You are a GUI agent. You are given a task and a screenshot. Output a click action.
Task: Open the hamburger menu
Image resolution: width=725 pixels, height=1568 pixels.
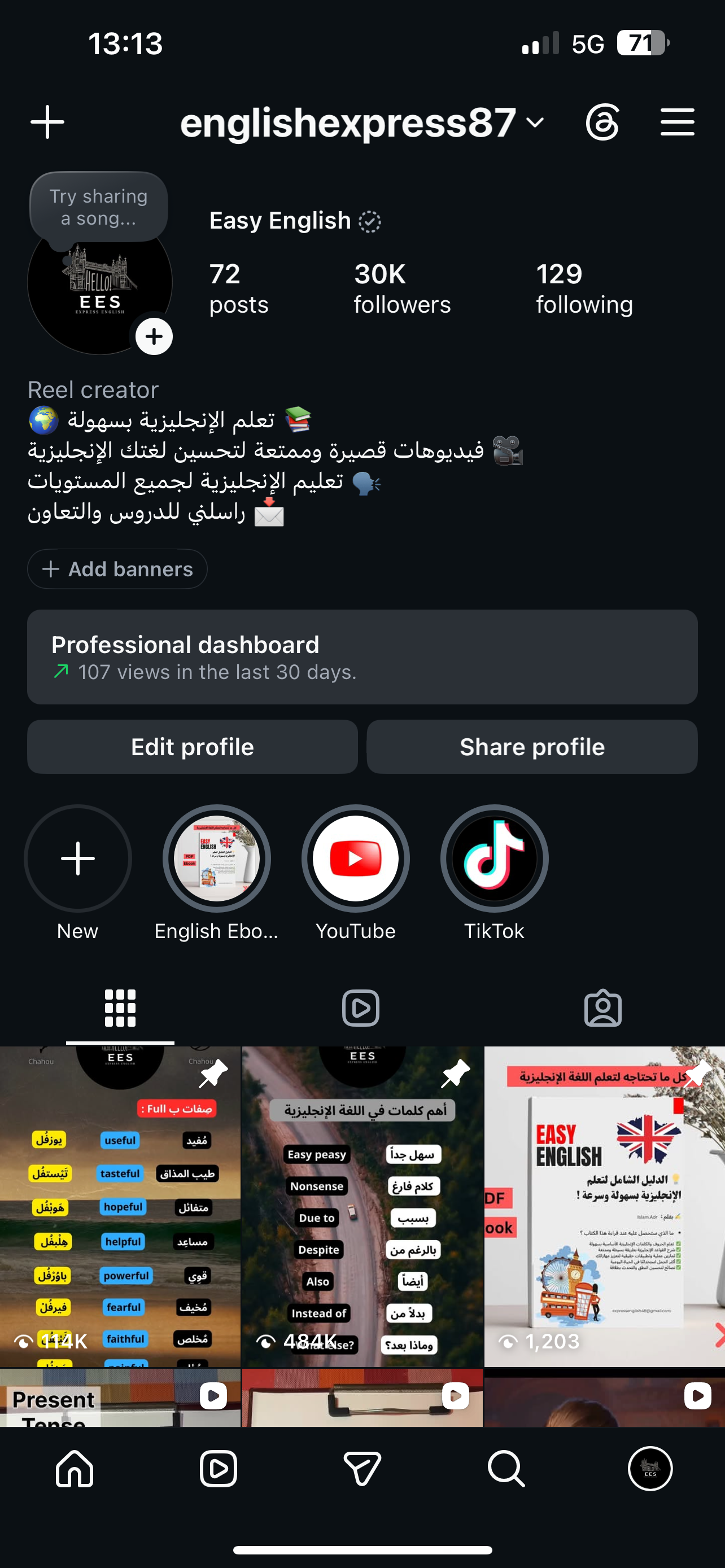pos(678,122)
